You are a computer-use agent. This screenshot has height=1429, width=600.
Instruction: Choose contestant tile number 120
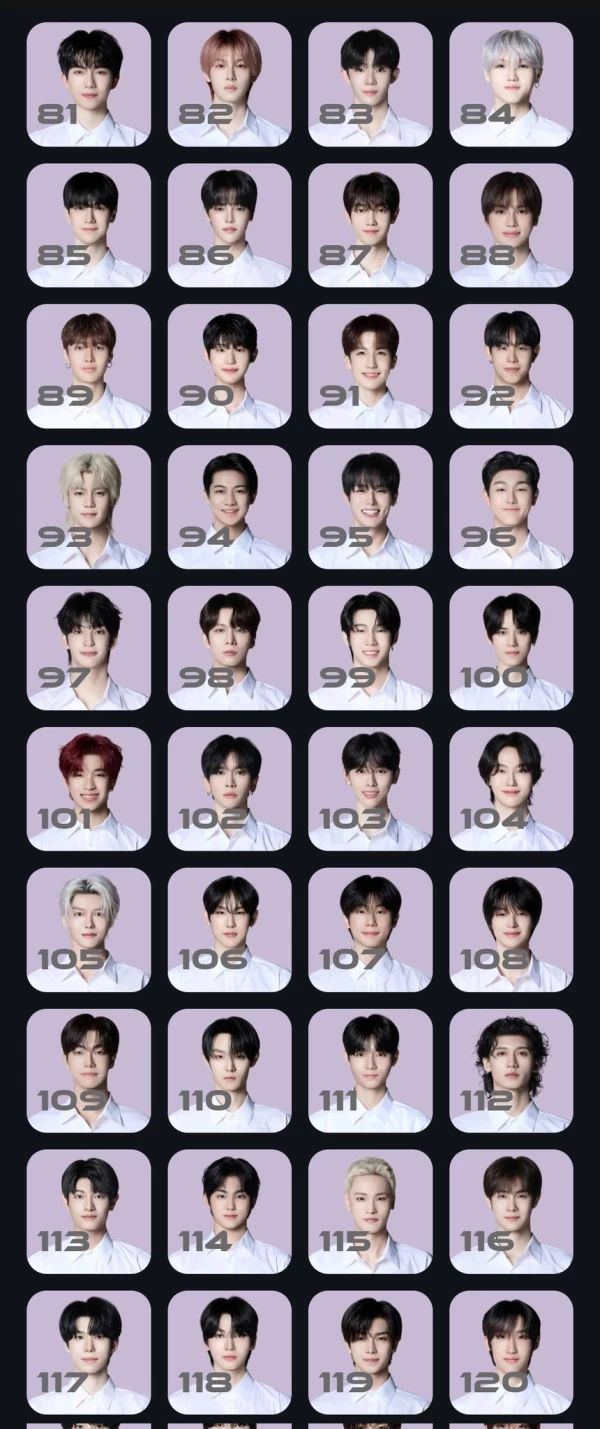[x=511, y=1353]
